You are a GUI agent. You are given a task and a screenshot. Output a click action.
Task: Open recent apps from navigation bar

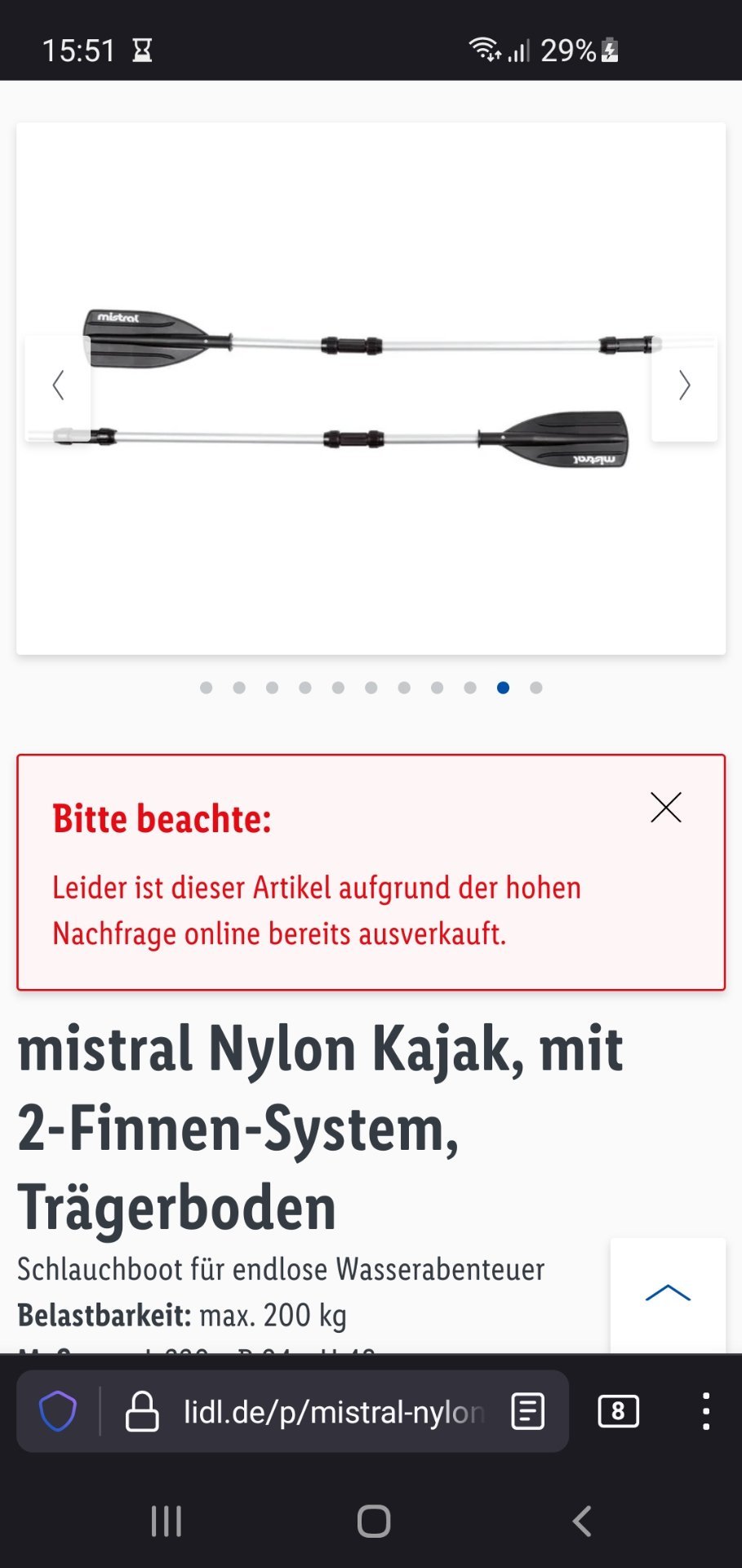(x=166, y=1521)
